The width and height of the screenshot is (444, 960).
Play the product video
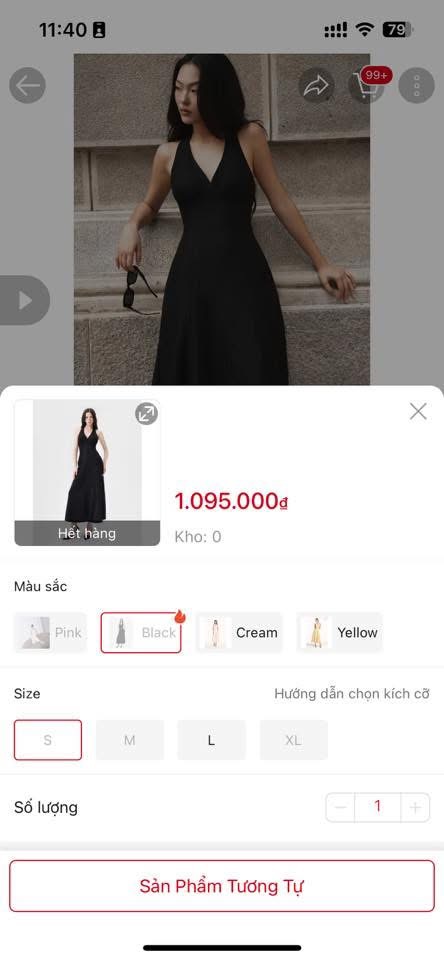click(24, 300)
